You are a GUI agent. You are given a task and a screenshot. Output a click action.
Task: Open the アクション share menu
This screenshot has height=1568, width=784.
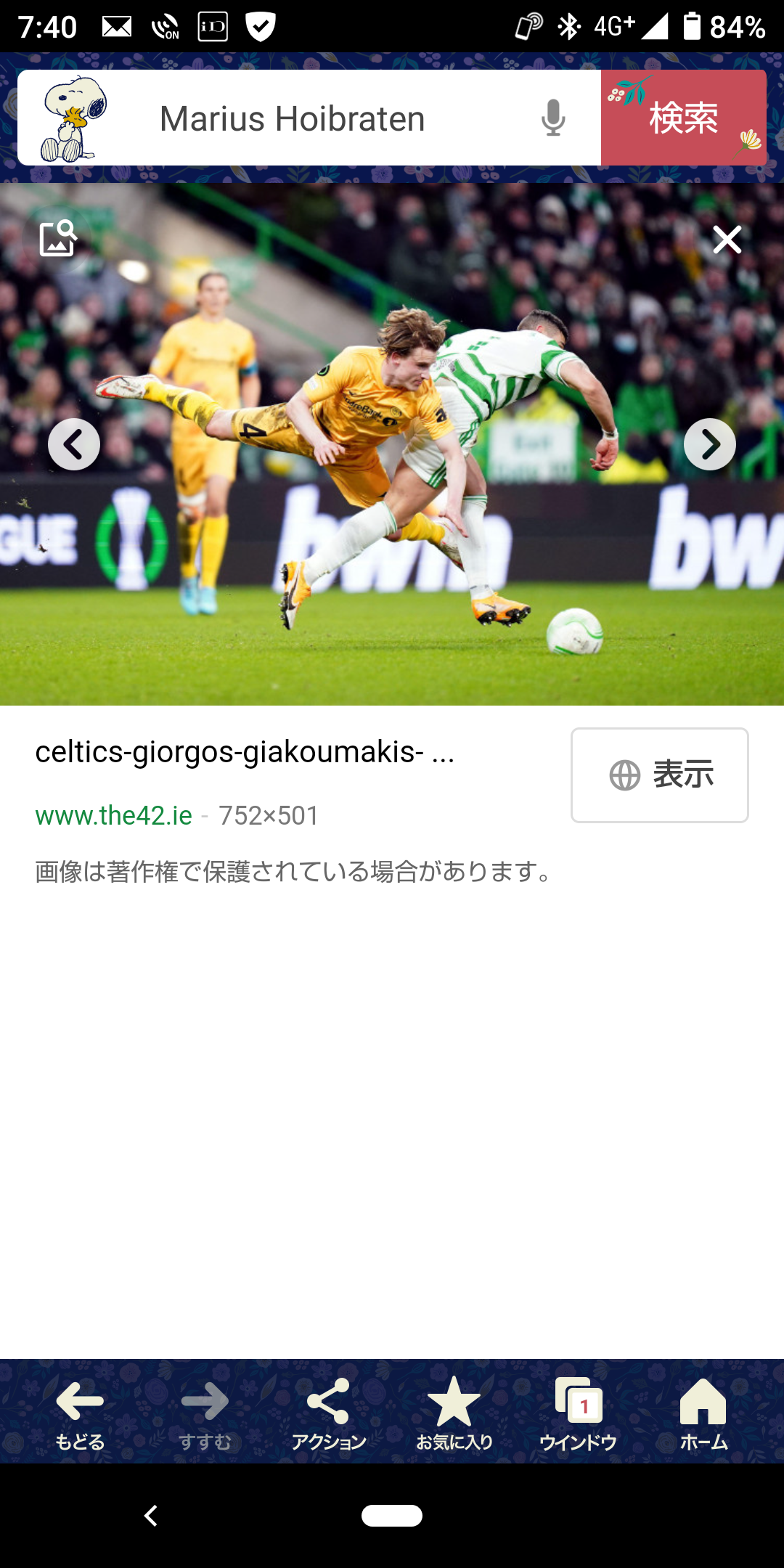point(328,1413)
